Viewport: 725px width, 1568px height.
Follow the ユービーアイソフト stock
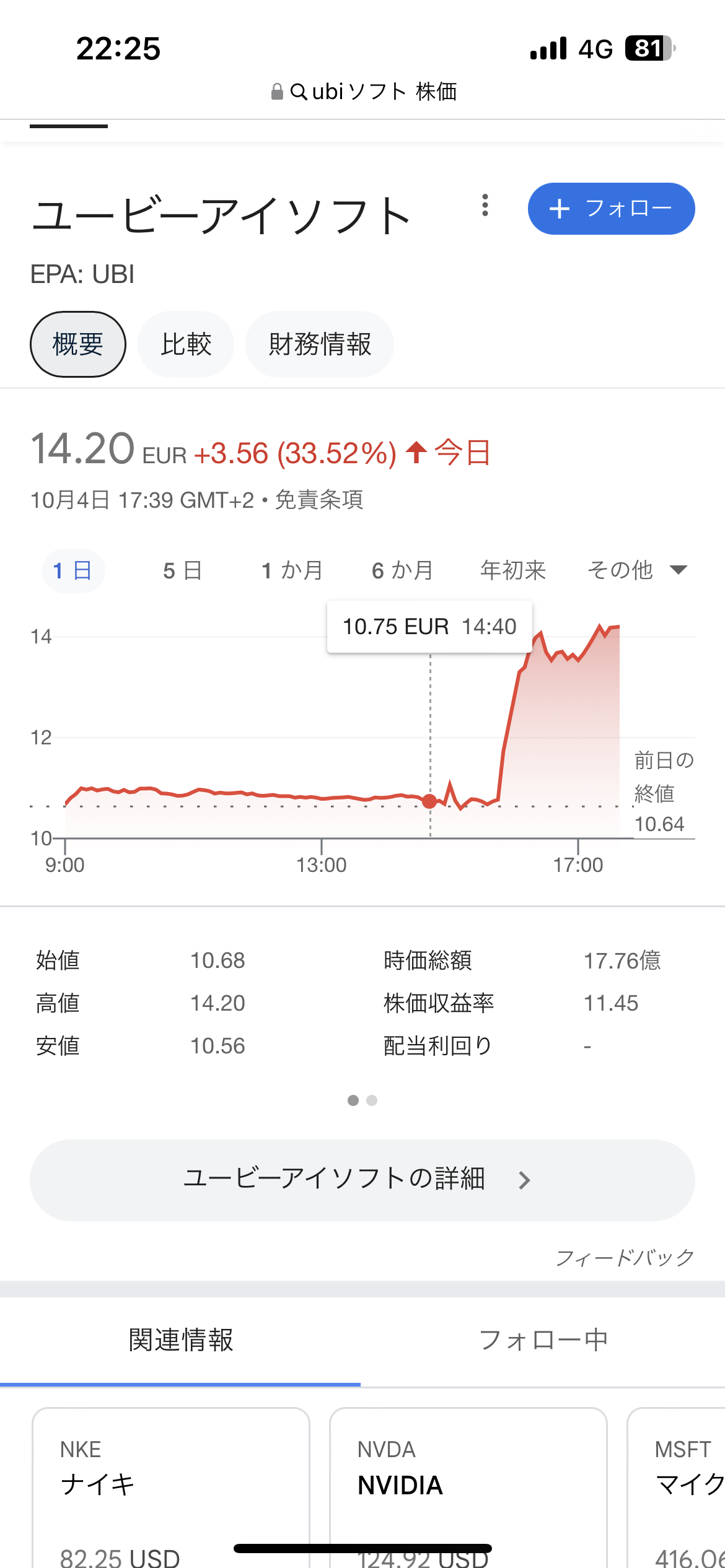(x=611, y=209)
